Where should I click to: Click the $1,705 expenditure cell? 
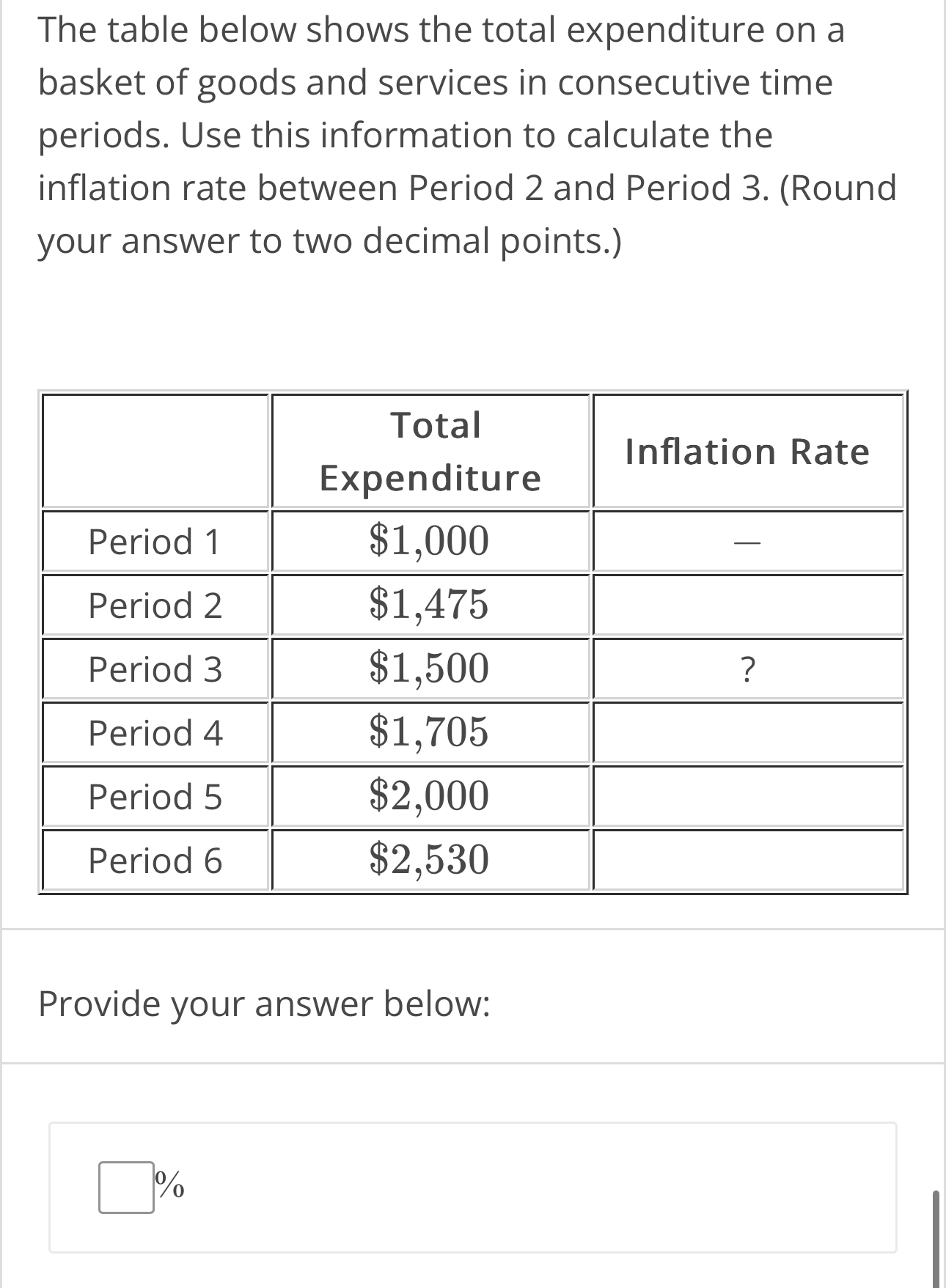430,732
